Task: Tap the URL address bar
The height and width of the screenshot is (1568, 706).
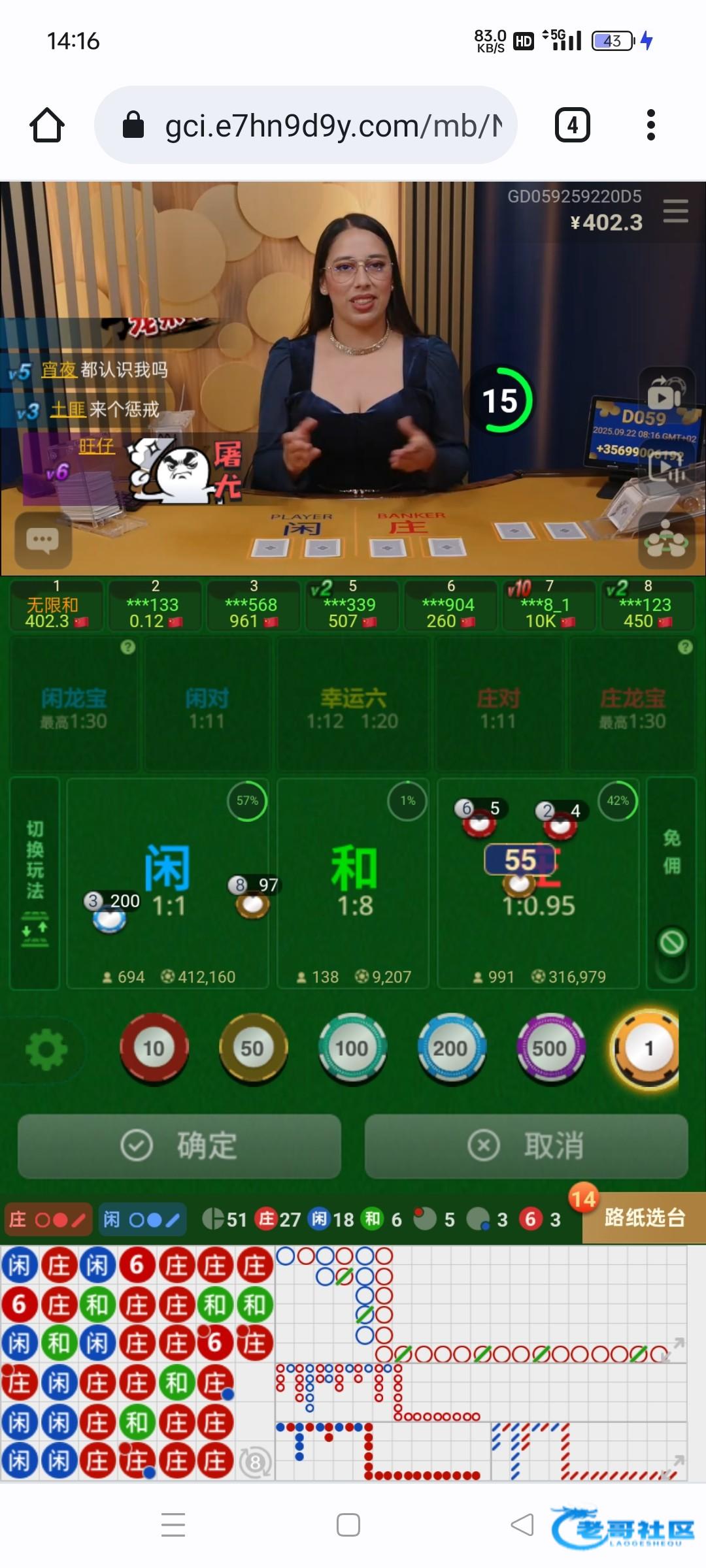Action: 306,125
